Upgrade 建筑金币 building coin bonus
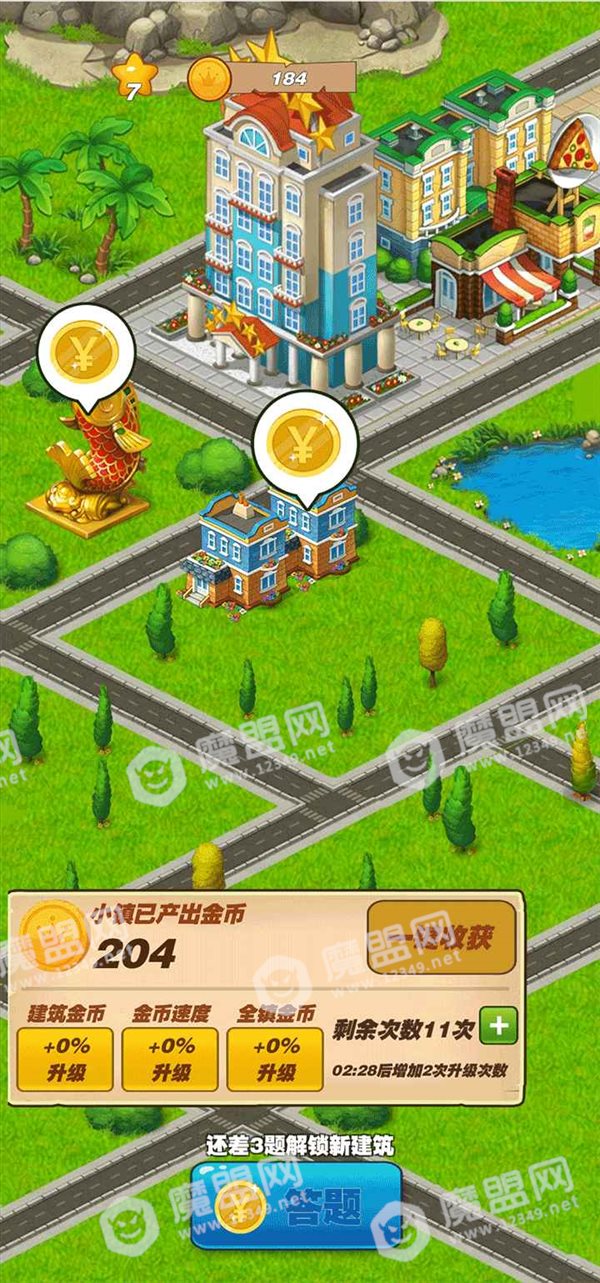 coord(65,1058)
